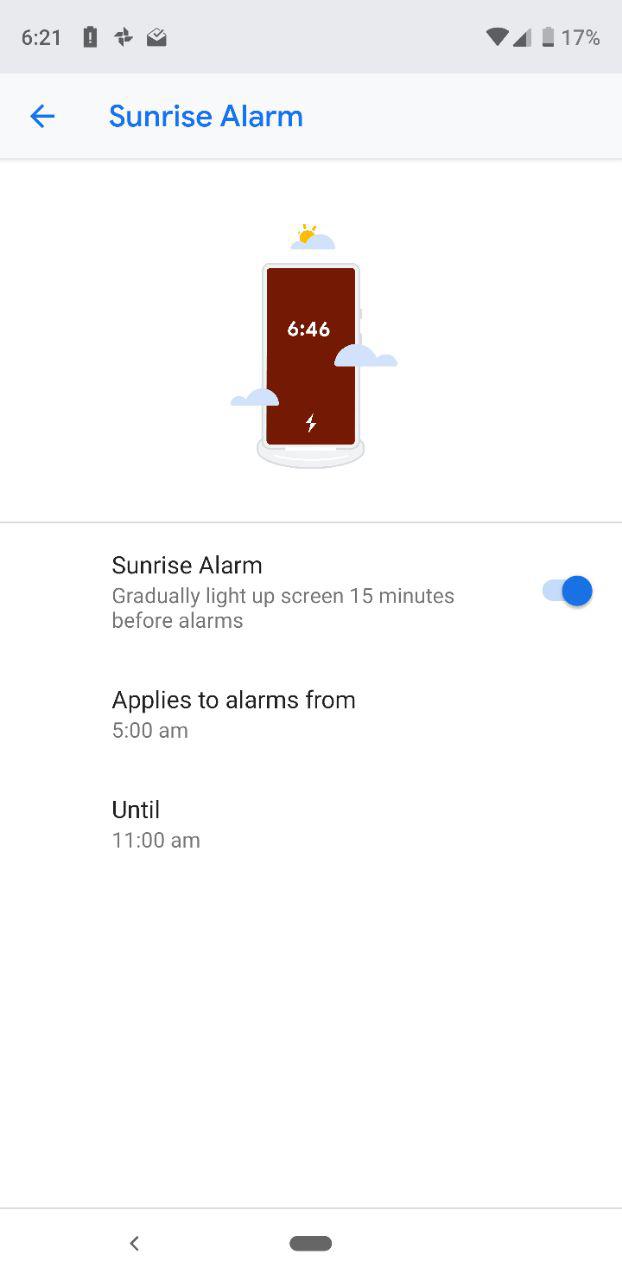Image resolution: width=622 pixels, height=1280 pixels.
Task: Go back using the top-left arrow
Action: pyautogui.click(x=42, y=116)
